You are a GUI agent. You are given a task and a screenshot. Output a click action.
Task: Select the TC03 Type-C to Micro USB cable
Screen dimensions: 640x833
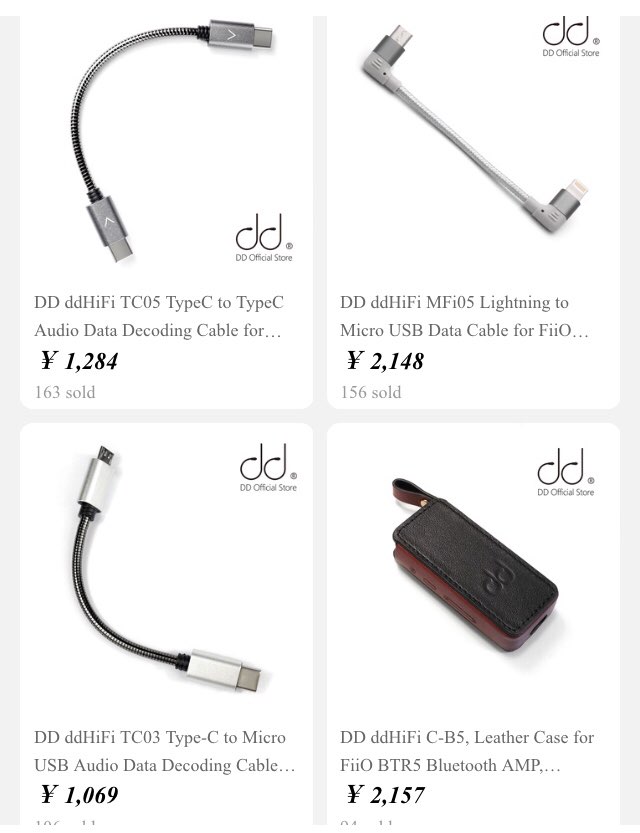[x=166, y=580]
